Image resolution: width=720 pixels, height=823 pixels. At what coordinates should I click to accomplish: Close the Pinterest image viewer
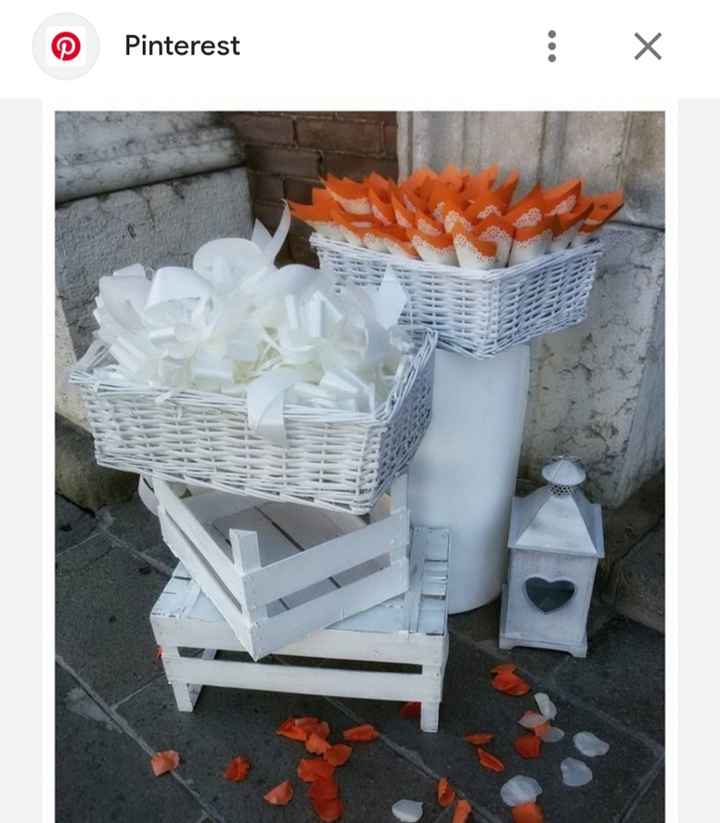(648, 46)
